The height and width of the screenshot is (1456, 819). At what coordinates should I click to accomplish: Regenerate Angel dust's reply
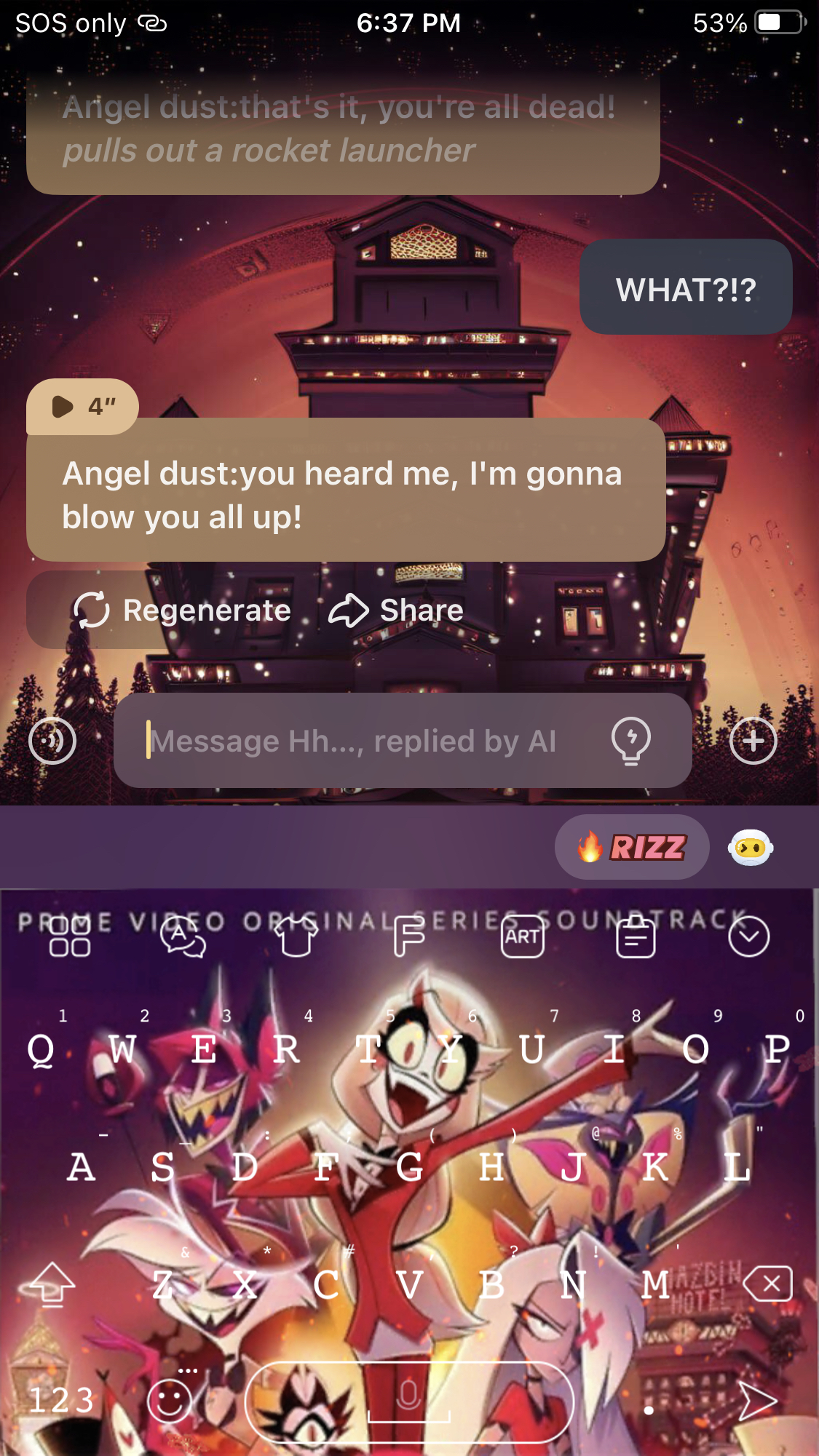(182, 610)
